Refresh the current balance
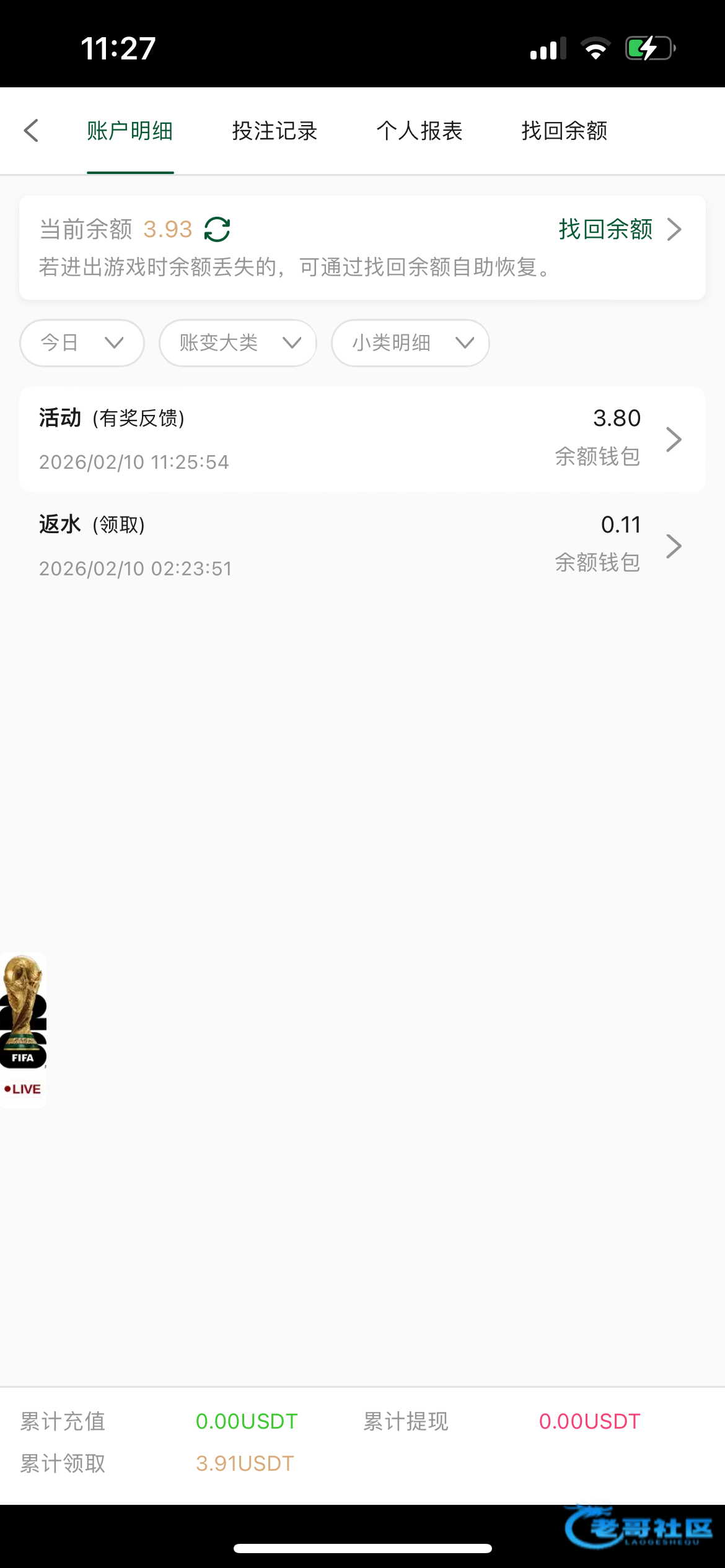 217,229
